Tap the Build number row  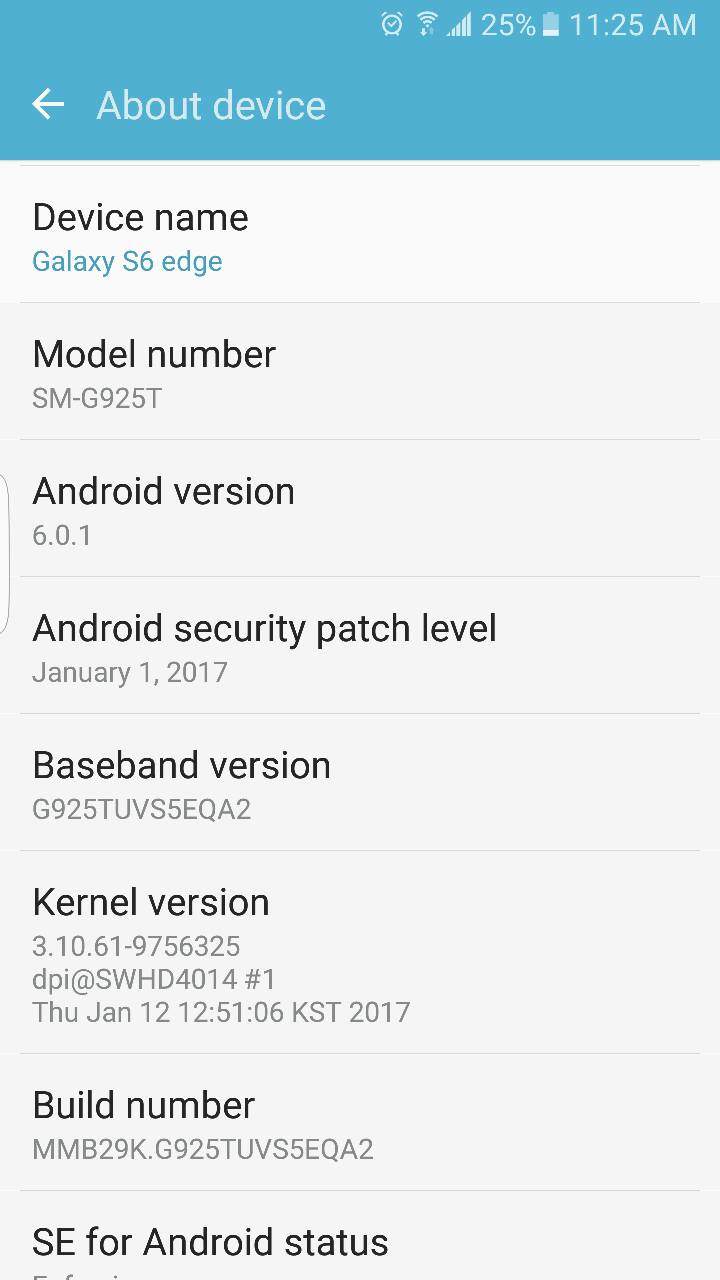coord(360,1122)
